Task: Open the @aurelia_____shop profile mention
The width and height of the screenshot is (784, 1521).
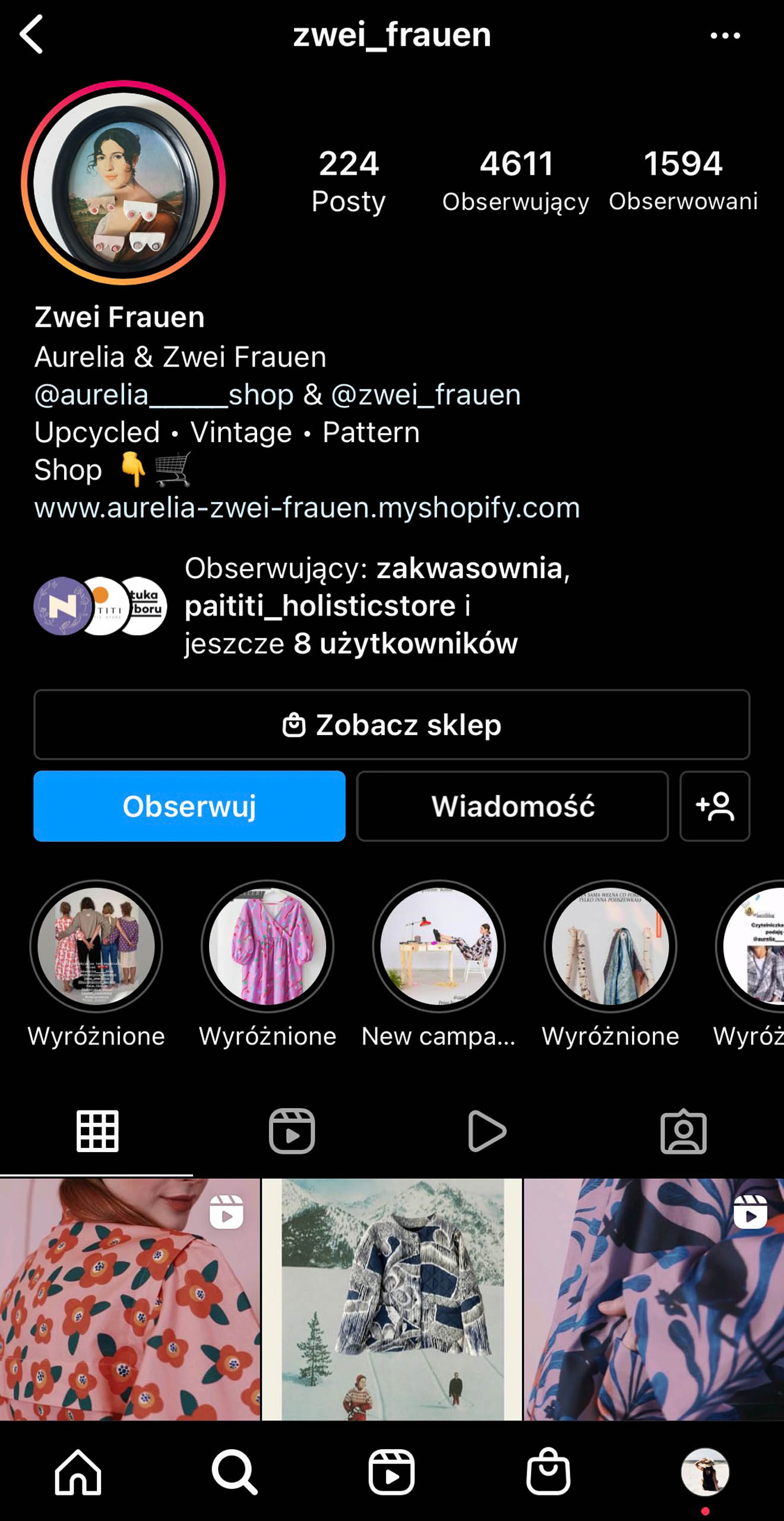Action: [x=164, y=395]
